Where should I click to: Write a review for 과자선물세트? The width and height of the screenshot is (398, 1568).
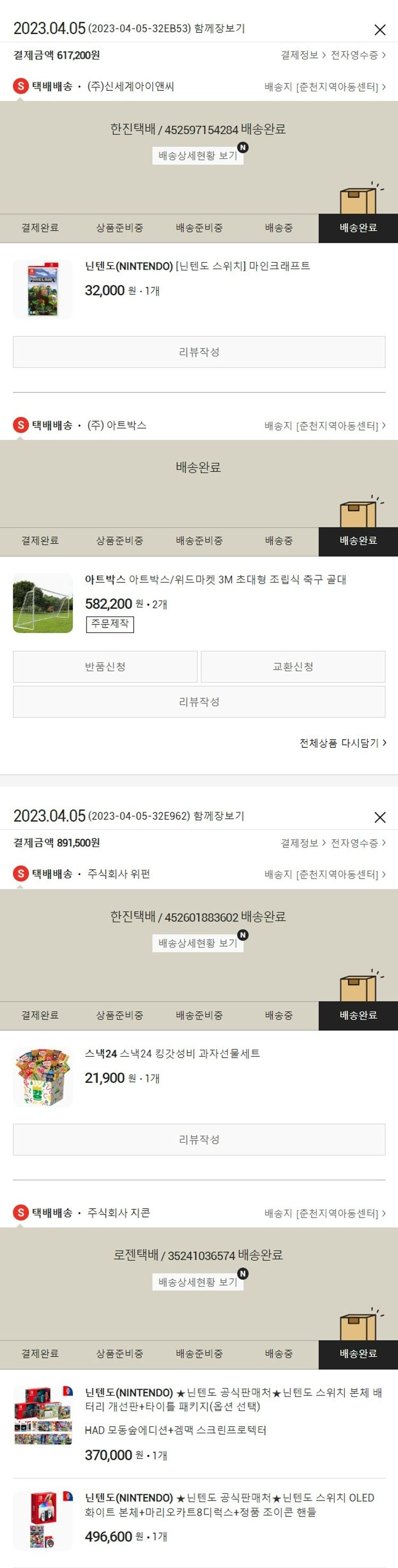coord(199,1139)
